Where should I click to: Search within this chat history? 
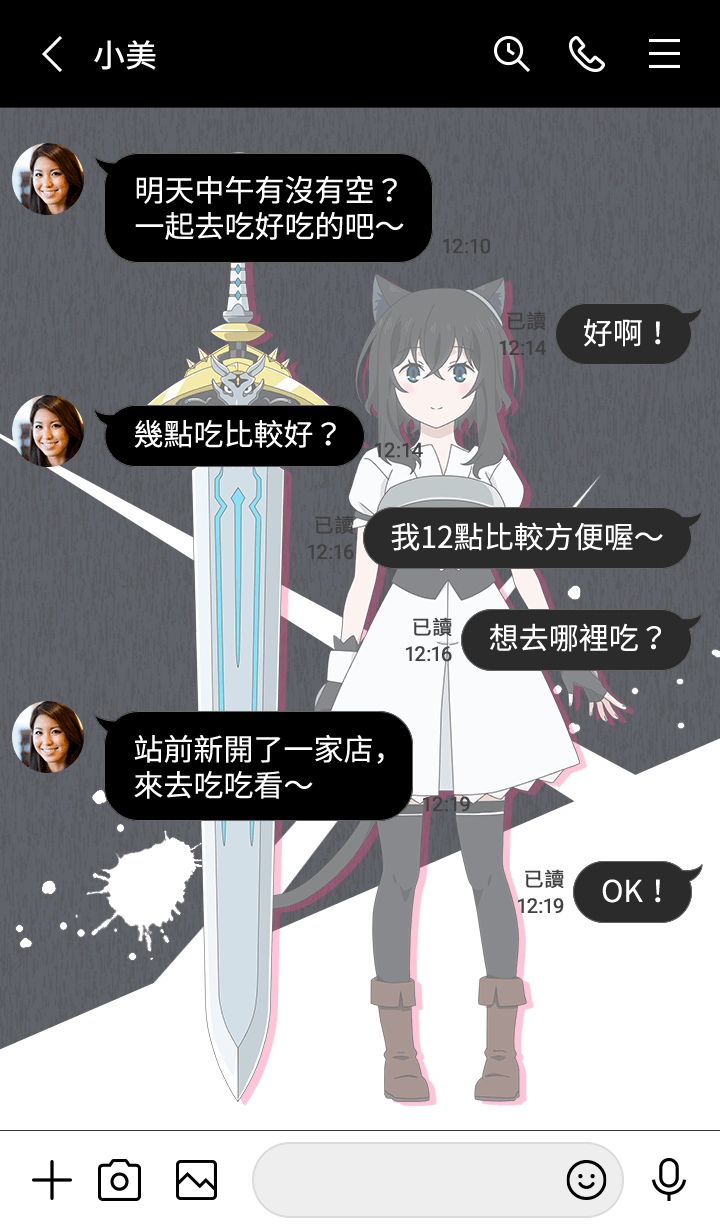point(511,54)
